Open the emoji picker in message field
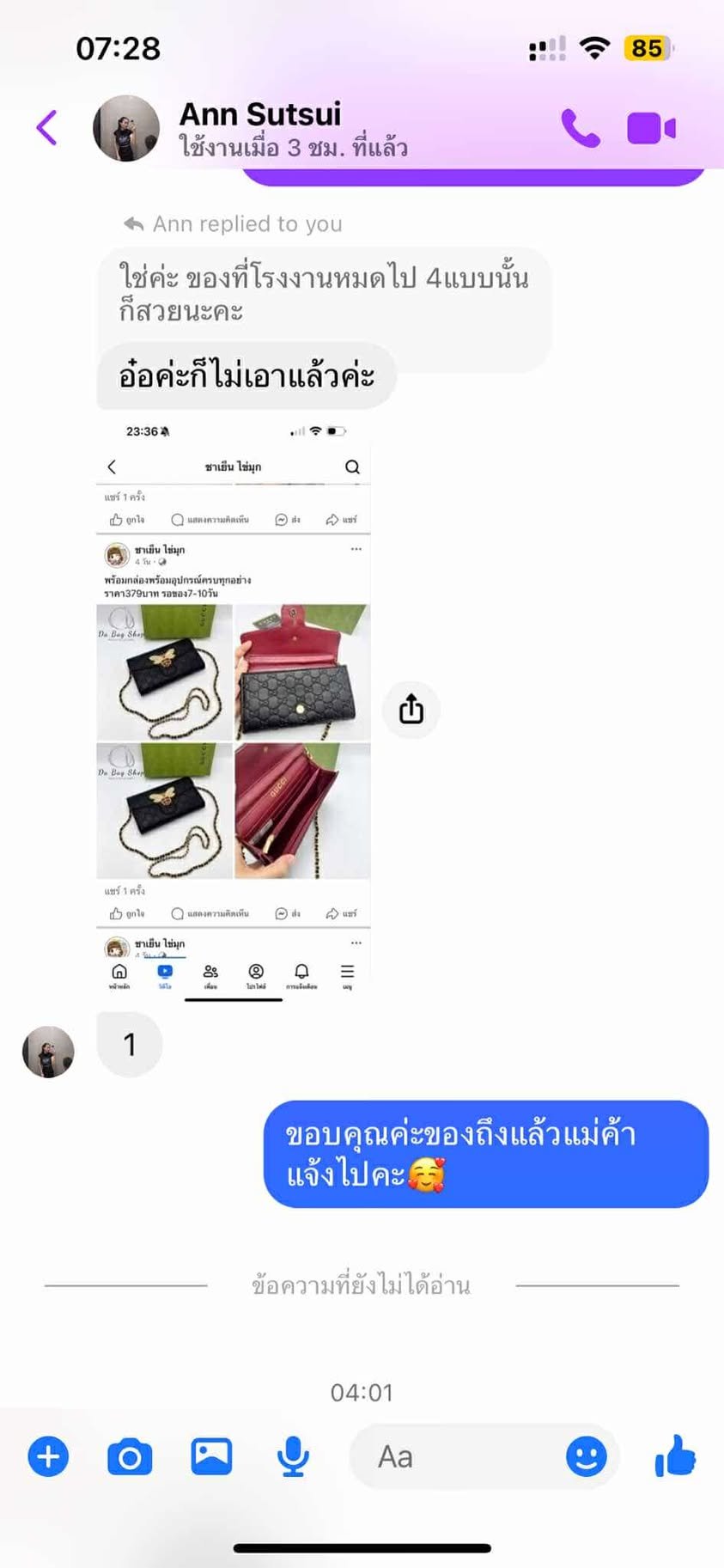This screenshot has height=1568, width=724. [x=587, y=1456]
